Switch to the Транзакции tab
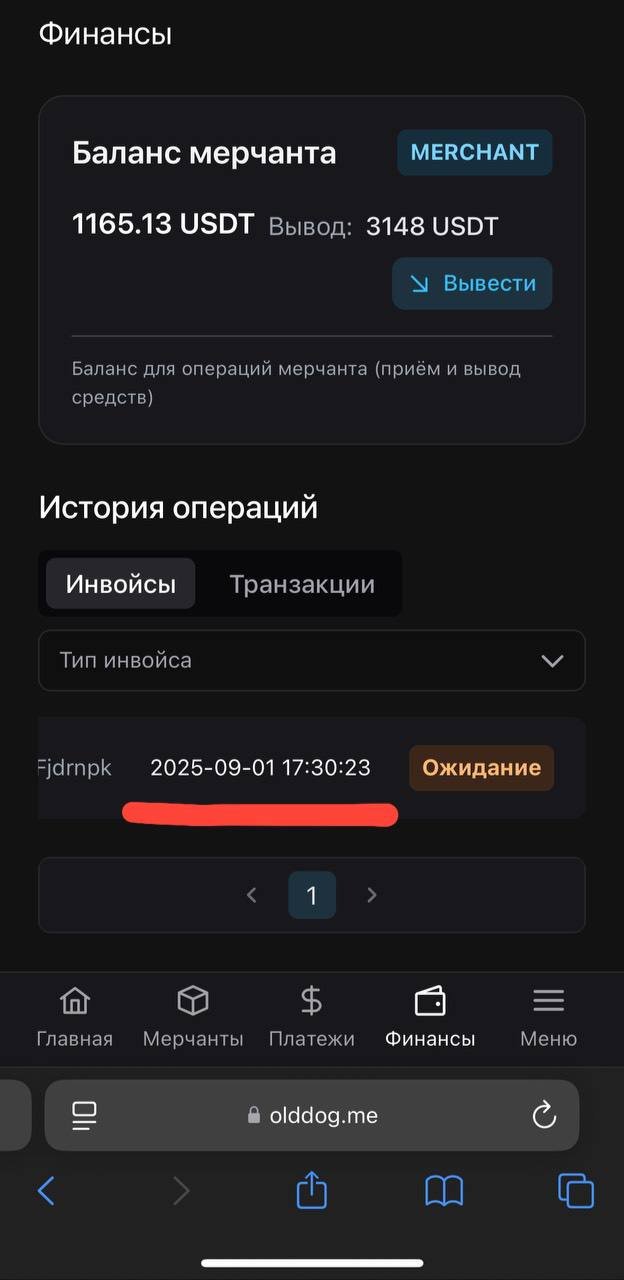Viewport: 624px width, 1280px height. pos(302,584)
